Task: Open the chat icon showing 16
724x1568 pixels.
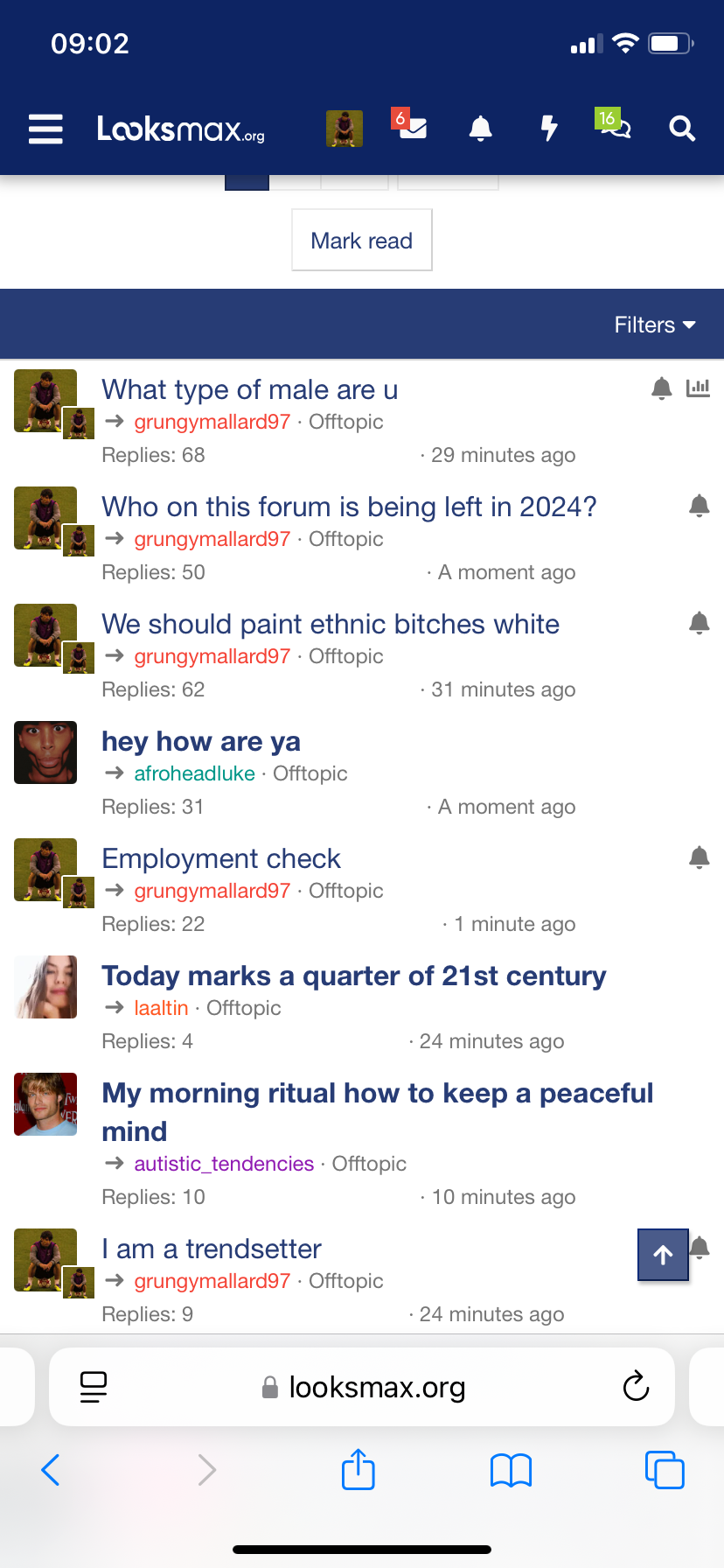Action: point(615,127)
